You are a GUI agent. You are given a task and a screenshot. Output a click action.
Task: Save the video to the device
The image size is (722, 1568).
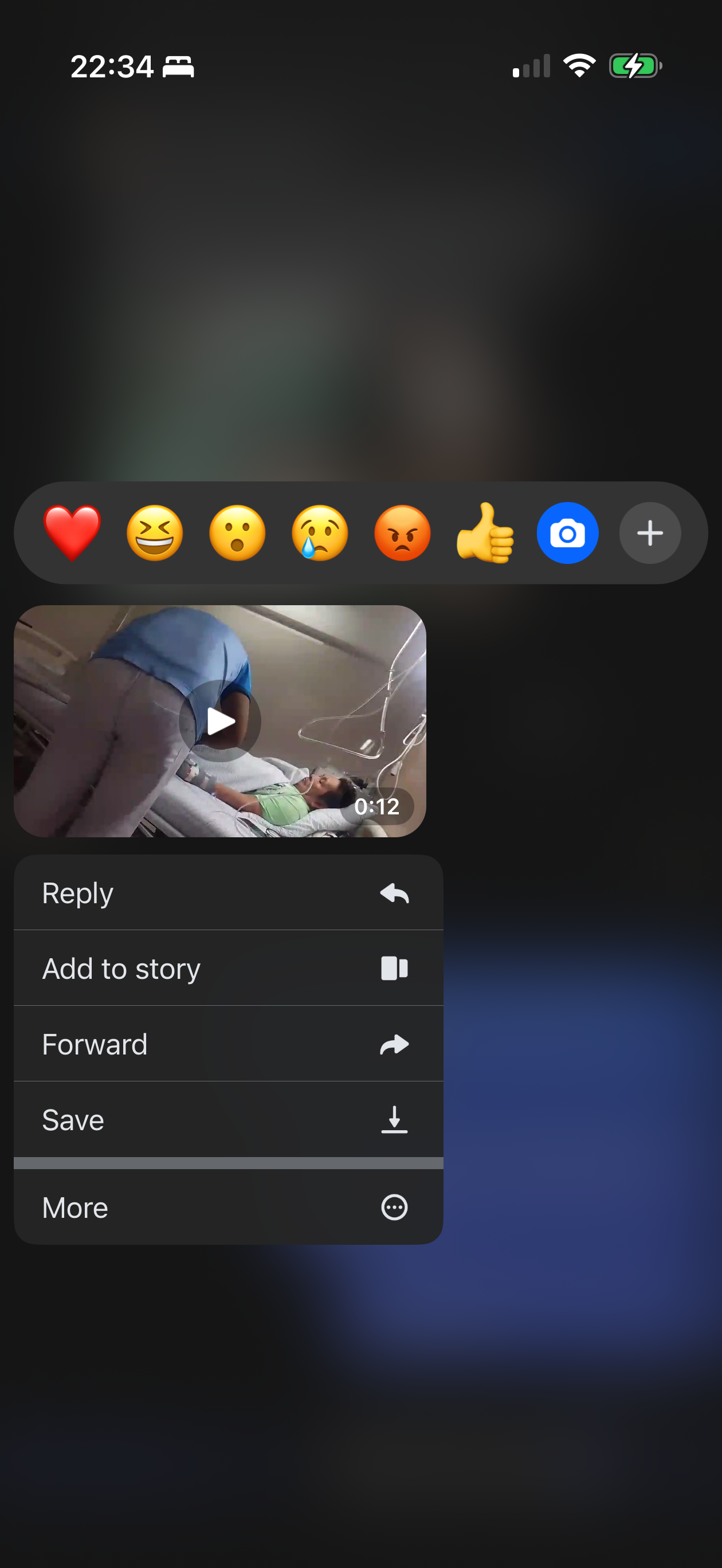[228, 1119]
